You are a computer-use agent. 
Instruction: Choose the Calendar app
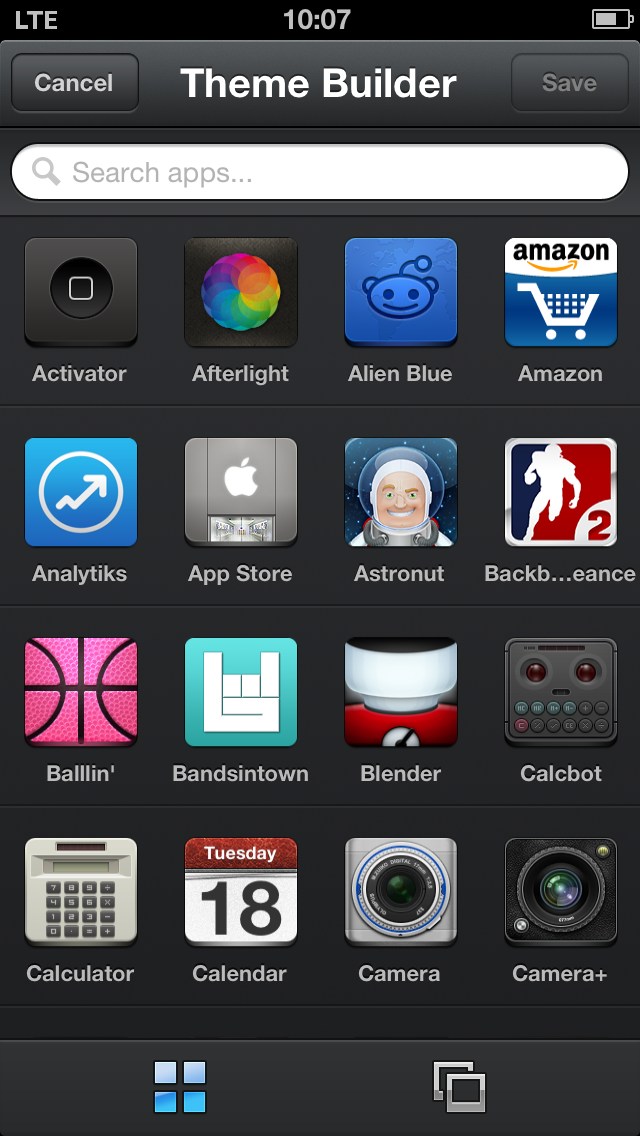point(241,891)
